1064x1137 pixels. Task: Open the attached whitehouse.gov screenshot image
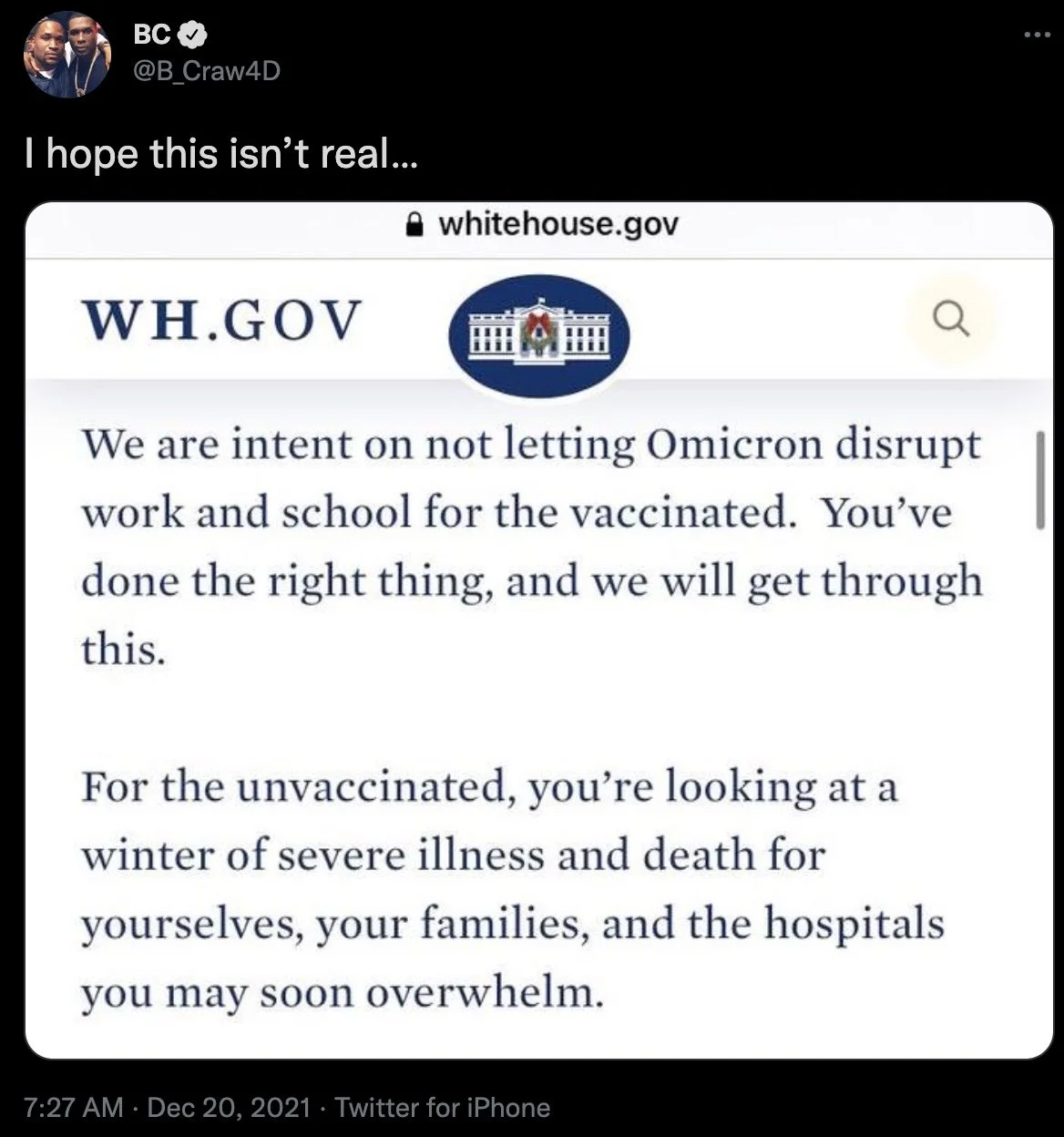click(x=538, y=630)
